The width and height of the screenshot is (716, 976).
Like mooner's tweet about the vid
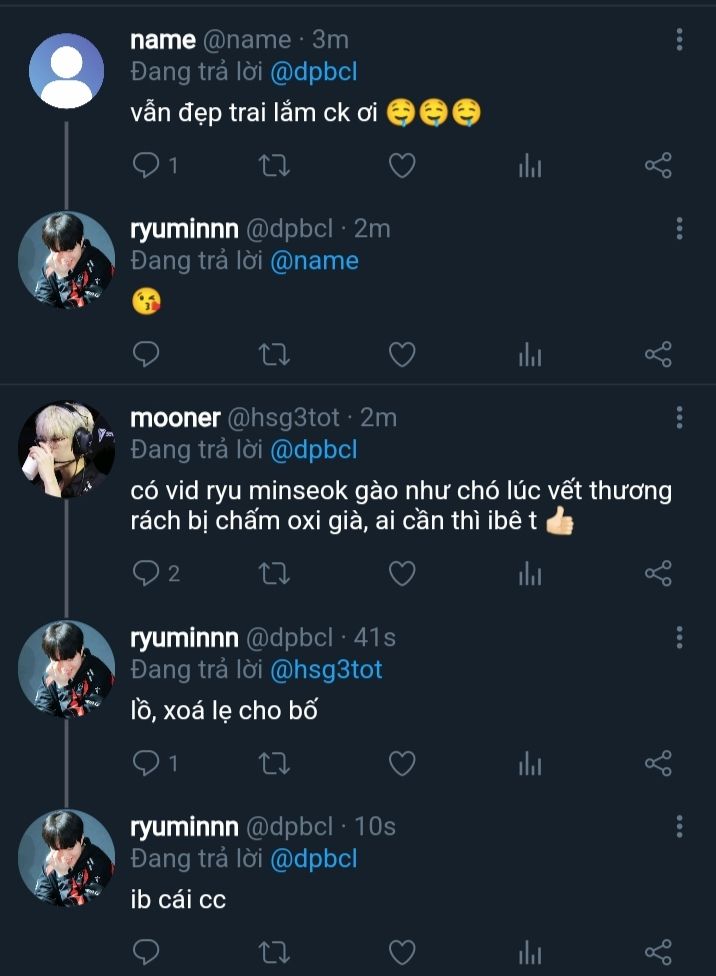coord(402,573)
